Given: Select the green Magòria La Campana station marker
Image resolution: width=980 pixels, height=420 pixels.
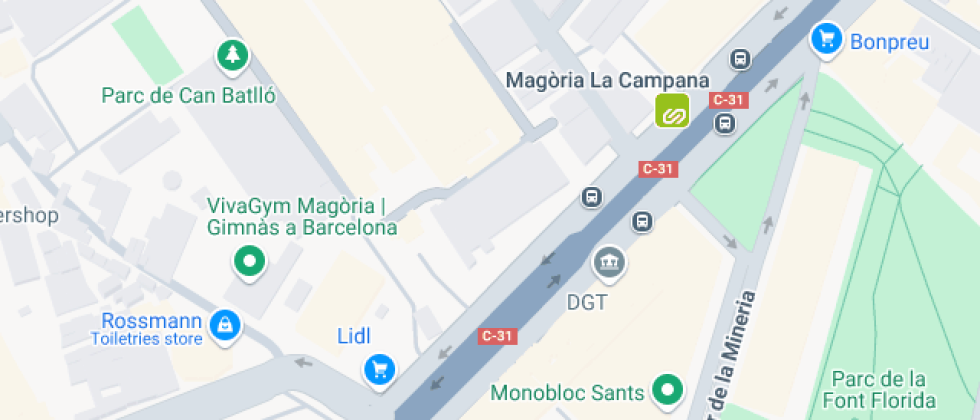Looking at the screenshot, I should click(673, 112).
